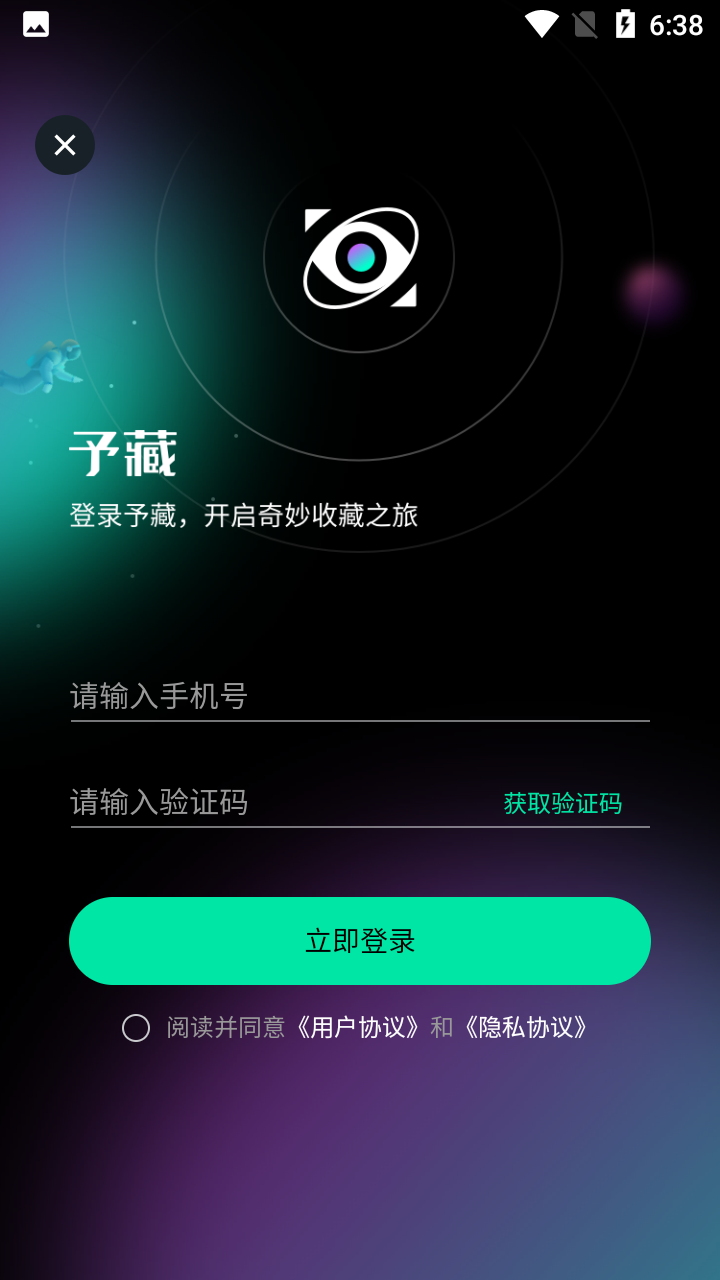The height and width of the screenshot is (1280, 720).
Task: Tap the 立即登录 button
Action: [360, 941]
